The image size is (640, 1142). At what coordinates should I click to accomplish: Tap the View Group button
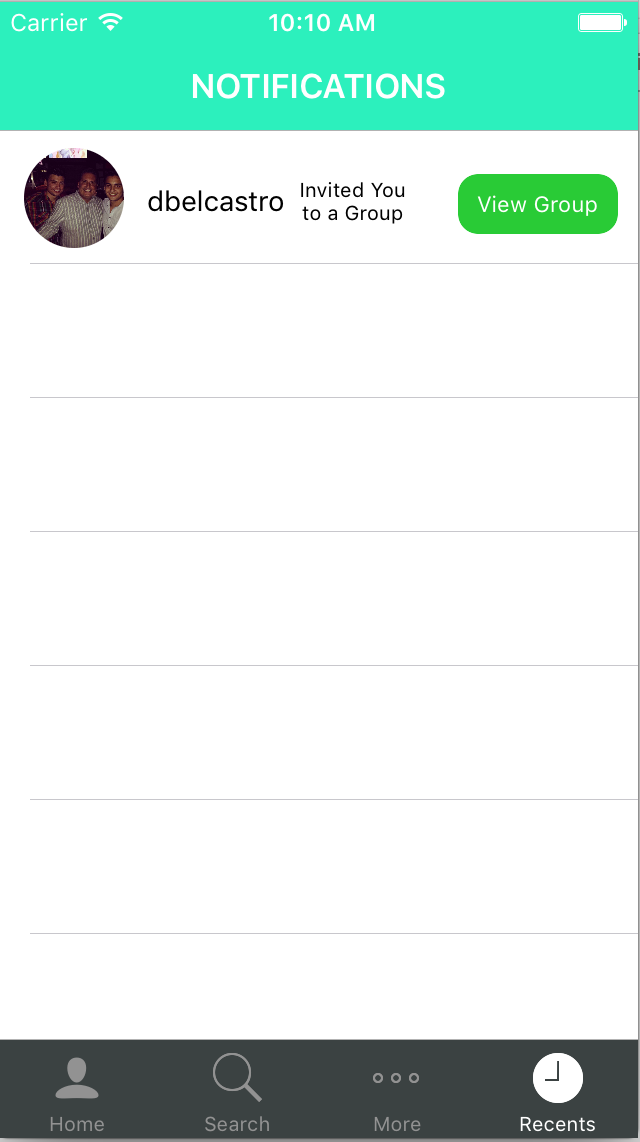pos(537,204)
